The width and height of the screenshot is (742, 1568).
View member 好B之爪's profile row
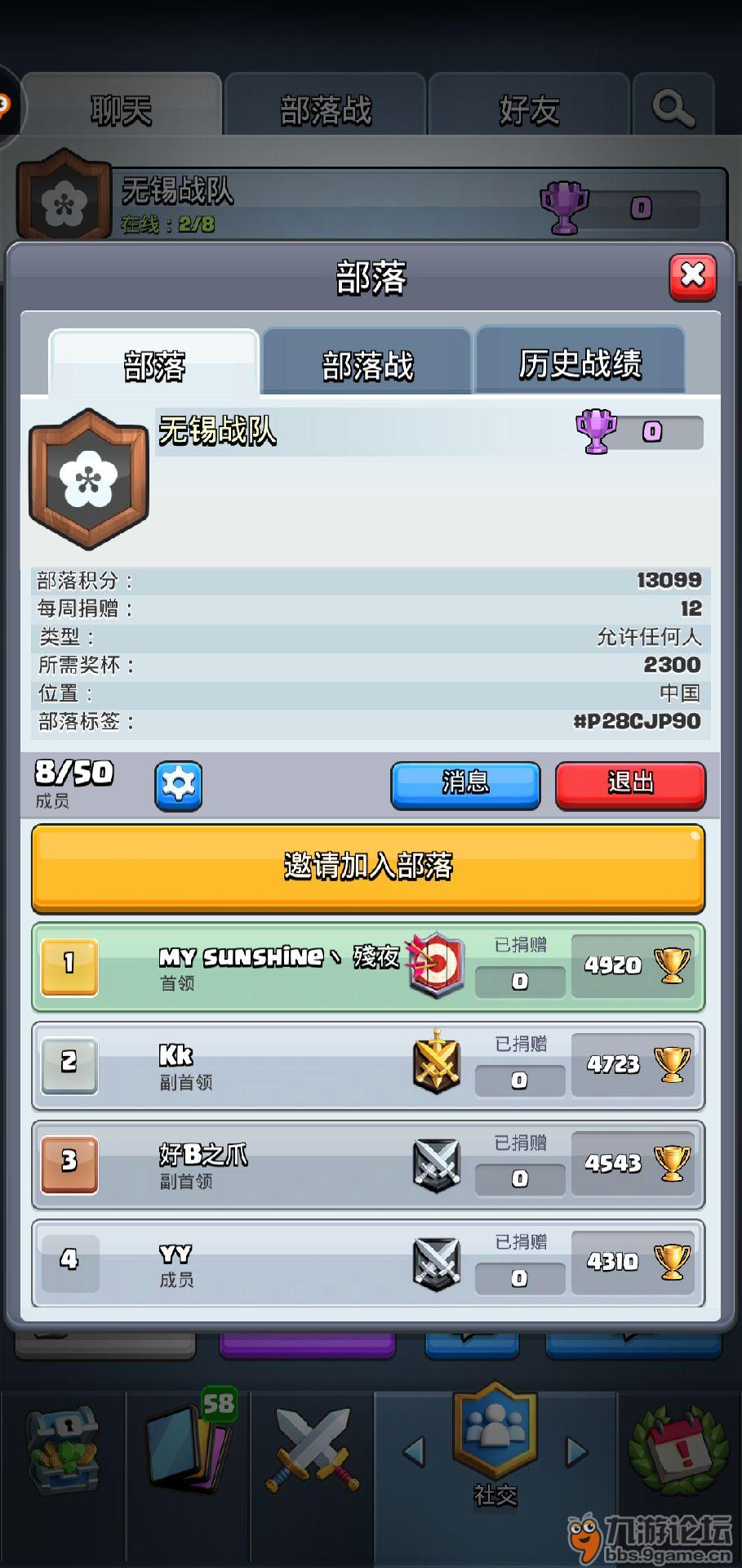(368, 1165)
